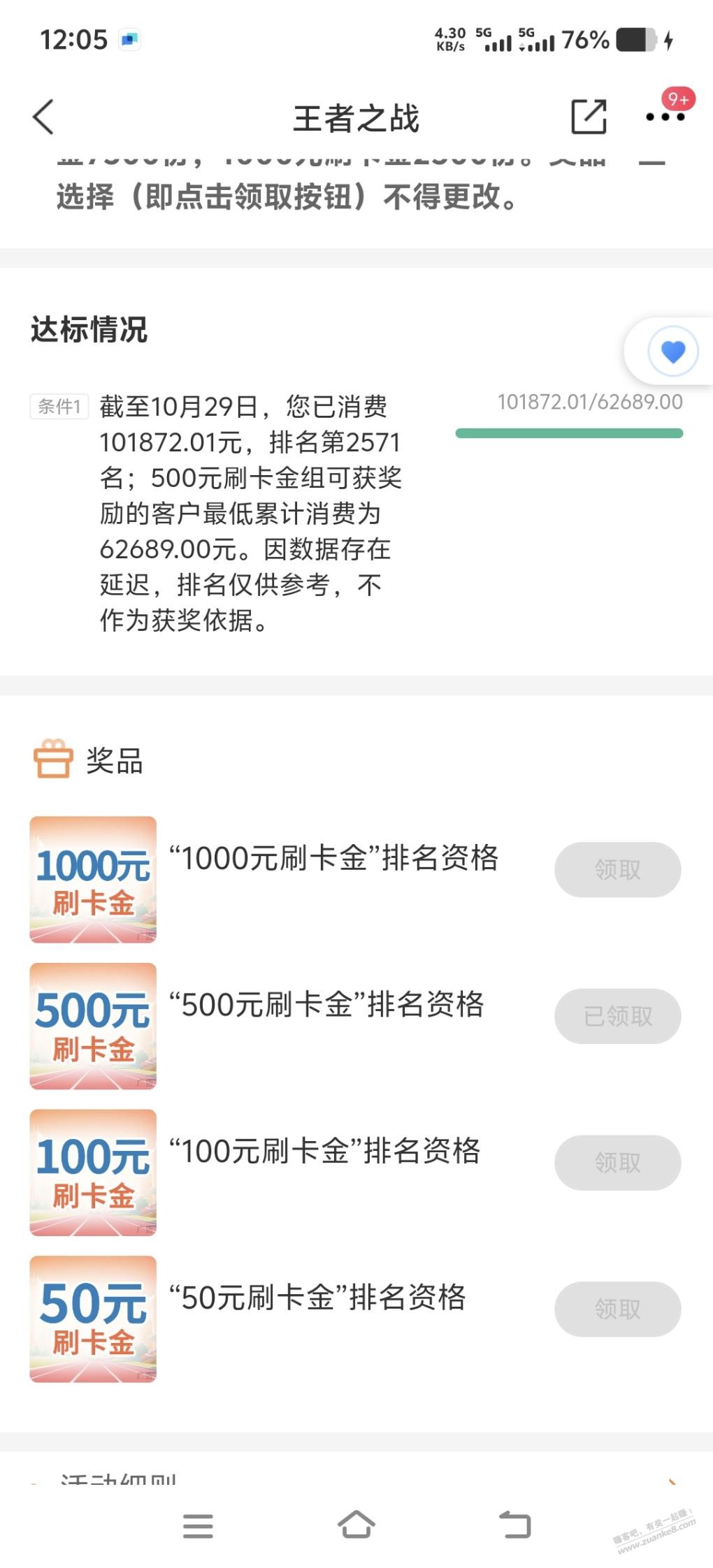Viewport: 713px width, 1568px height.
Task: Share this page via the share icon
Action: coord(589,117)
